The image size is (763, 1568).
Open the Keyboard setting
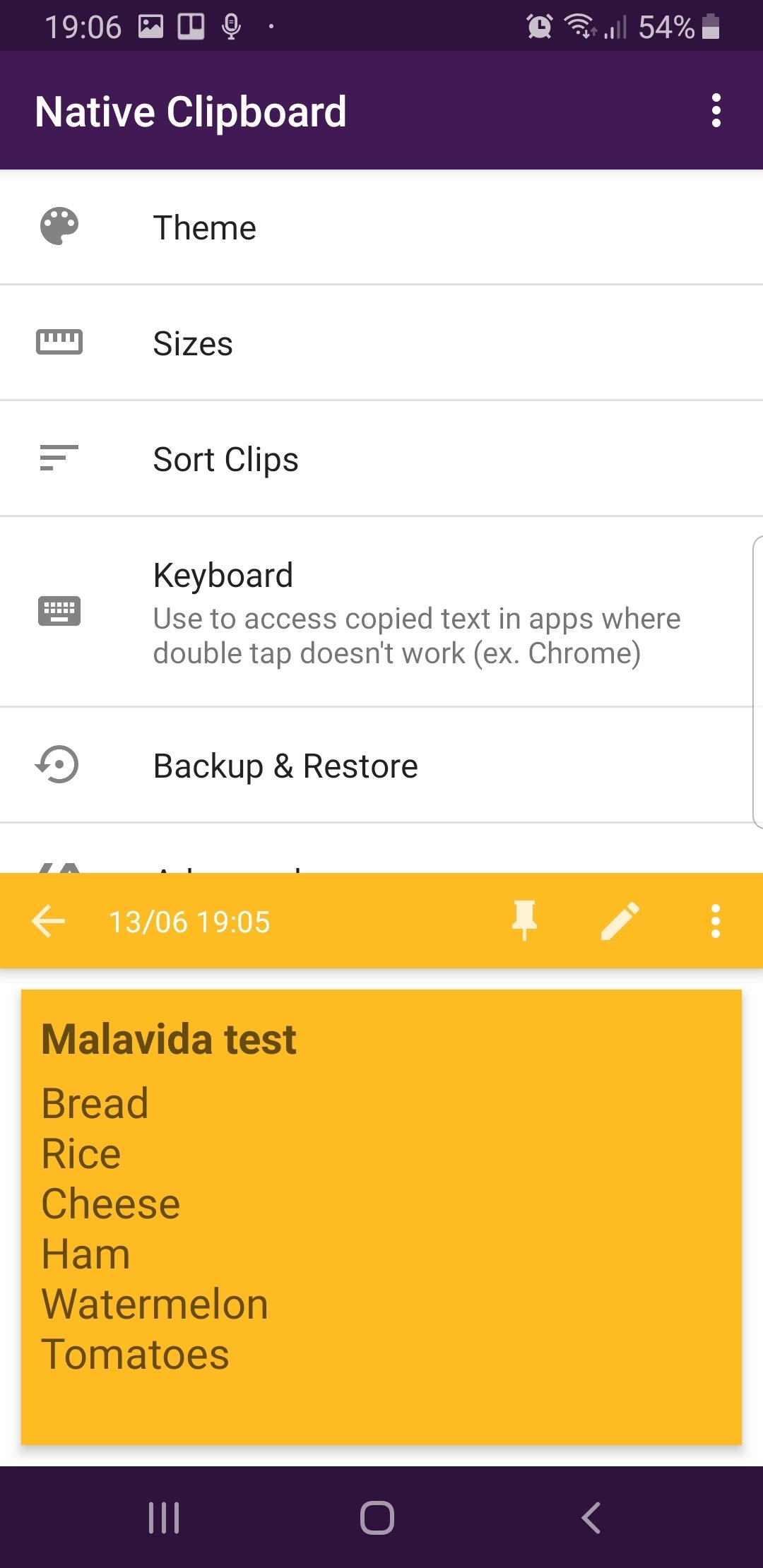click(x=381, y=612)
